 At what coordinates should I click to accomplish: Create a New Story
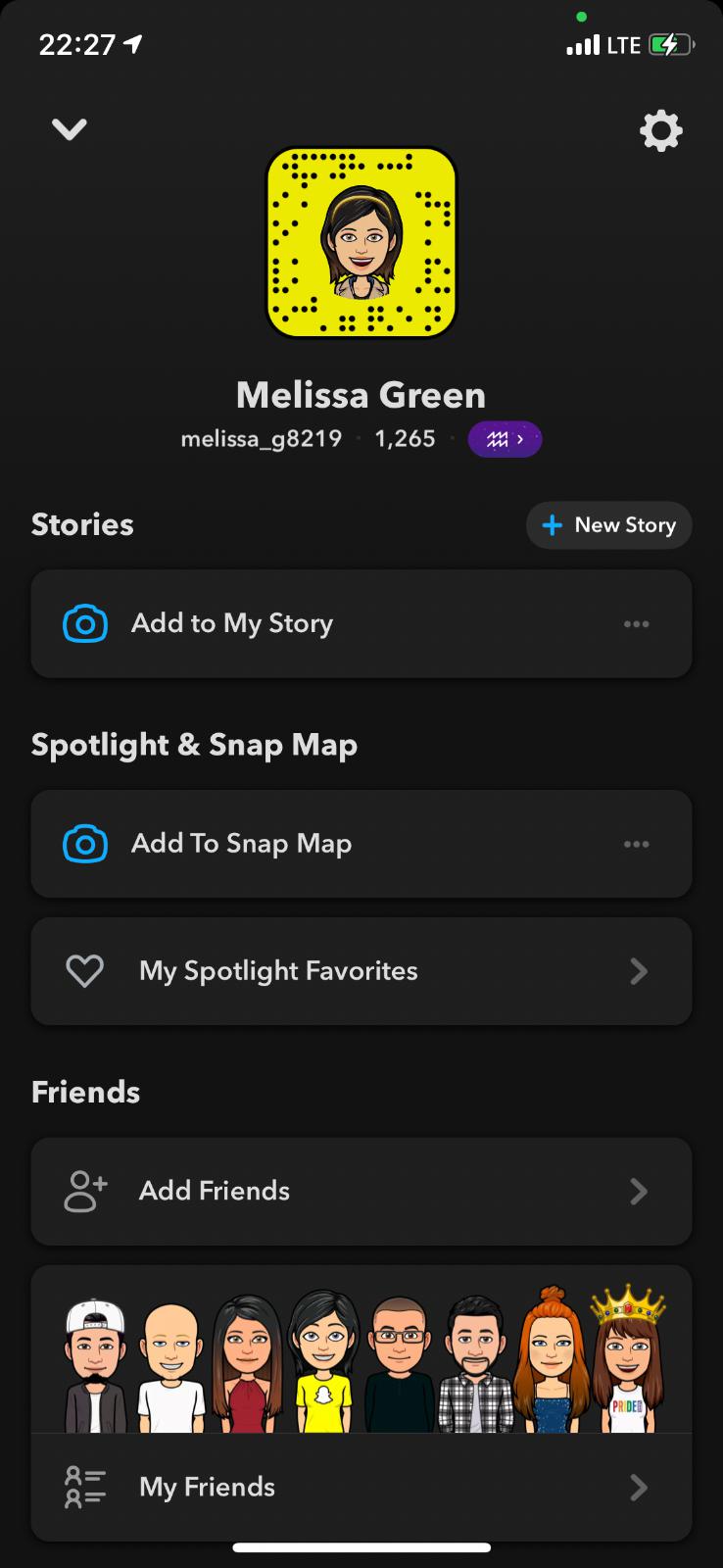coord(608,525)
